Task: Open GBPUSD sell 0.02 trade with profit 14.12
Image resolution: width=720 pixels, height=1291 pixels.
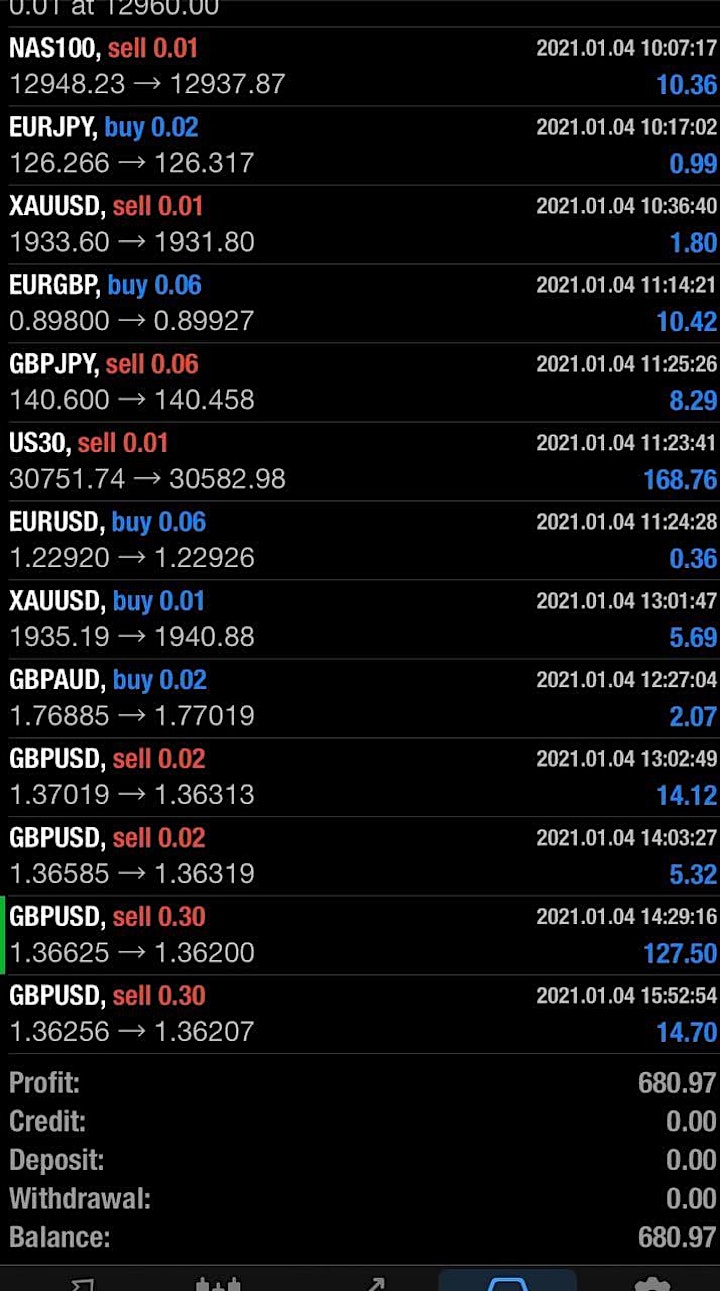Action: click(x=360, y=777)
